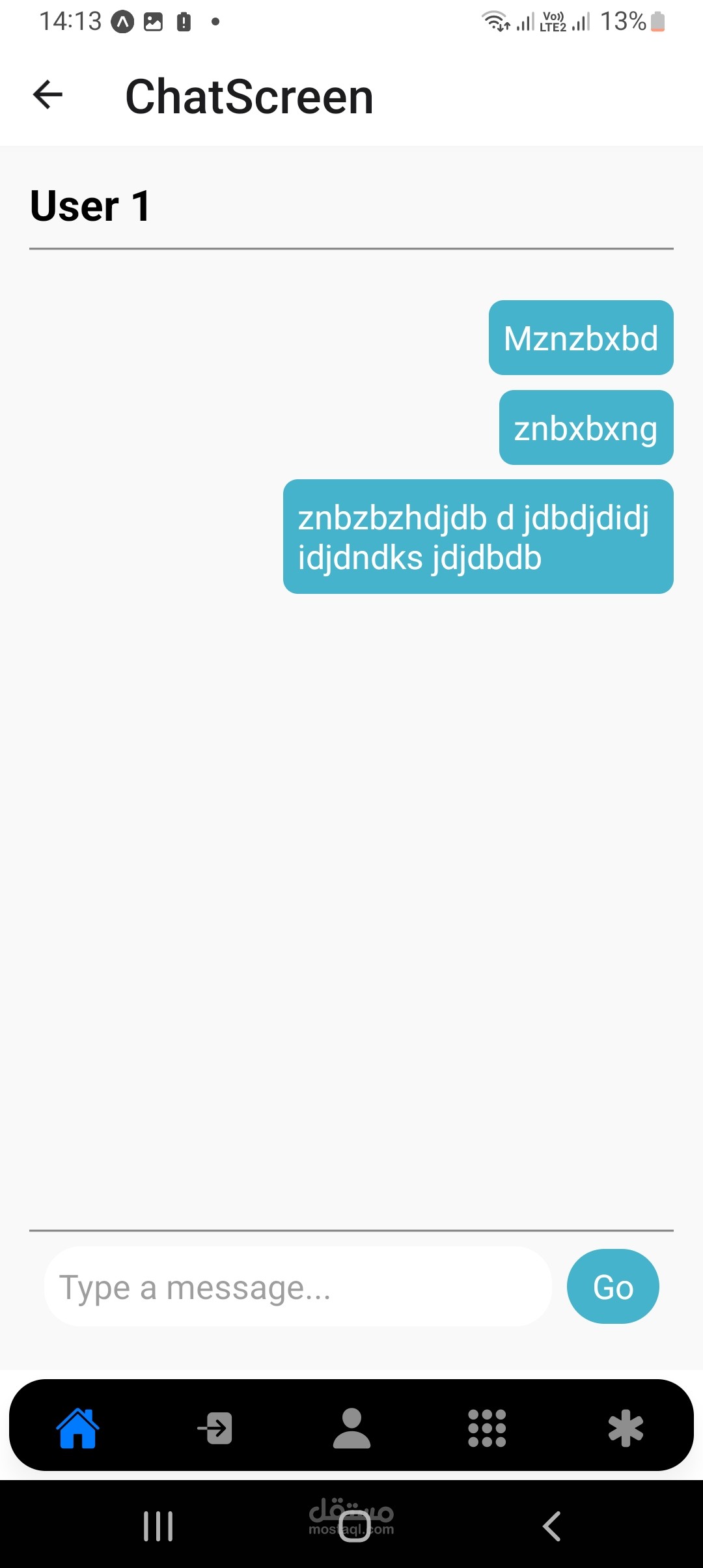Open system recent apps
The width and height of the screenshot is (703, 1568).
pyautogui.click(x=158, y=1526)
